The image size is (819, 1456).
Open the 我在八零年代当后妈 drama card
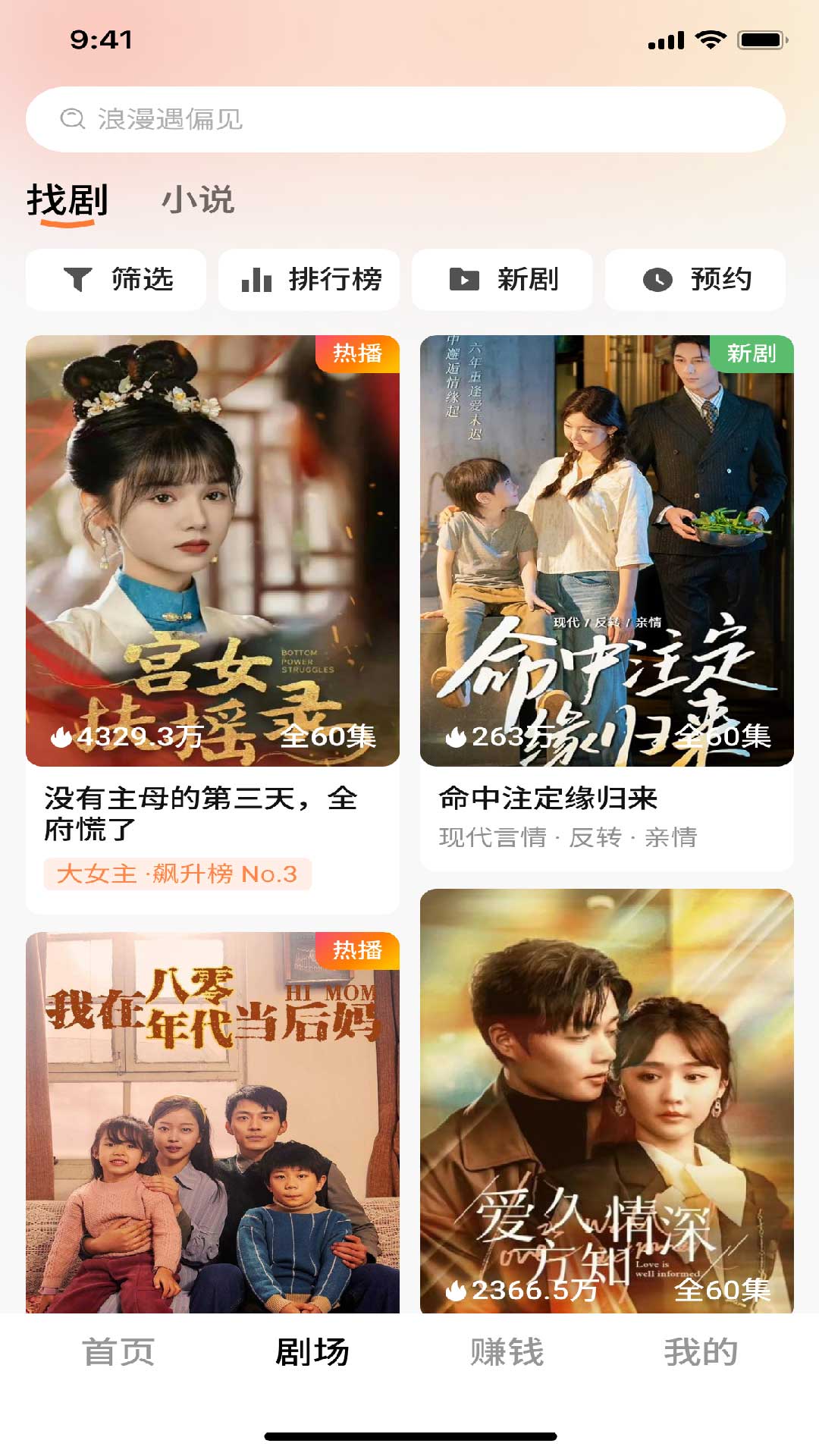click(x=212, y=1122)
